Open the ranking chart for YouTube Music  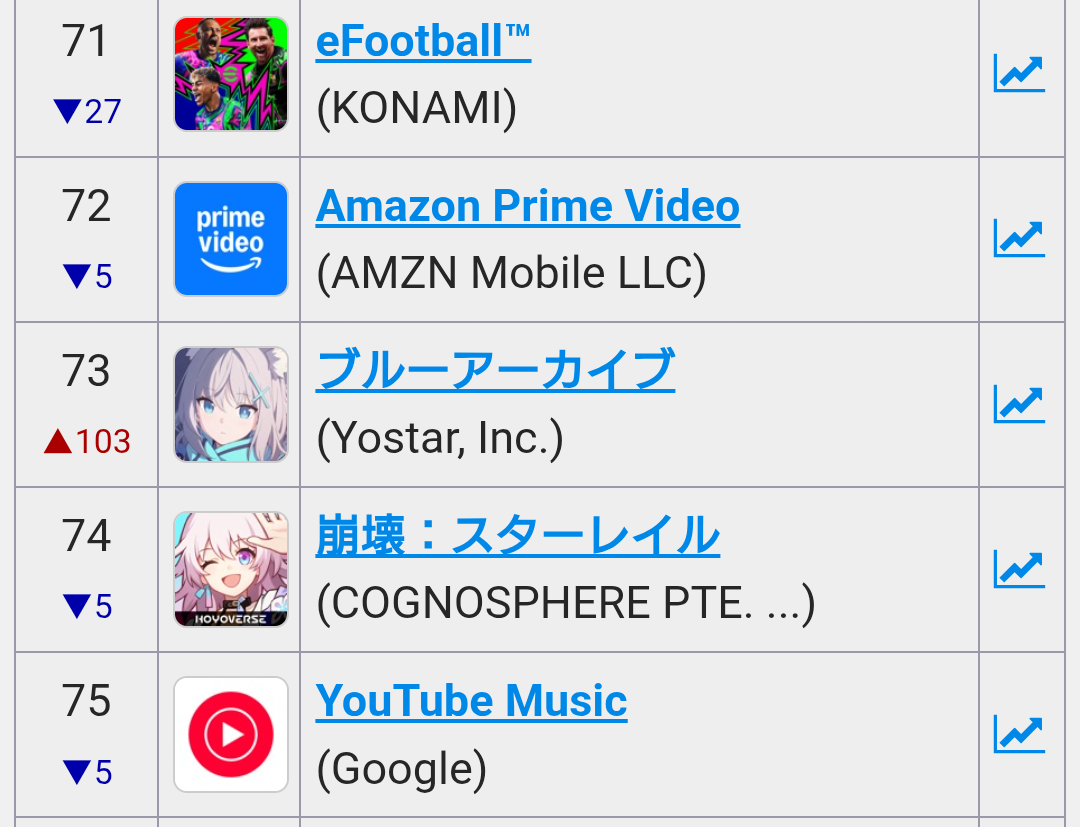coord(1019,734)
